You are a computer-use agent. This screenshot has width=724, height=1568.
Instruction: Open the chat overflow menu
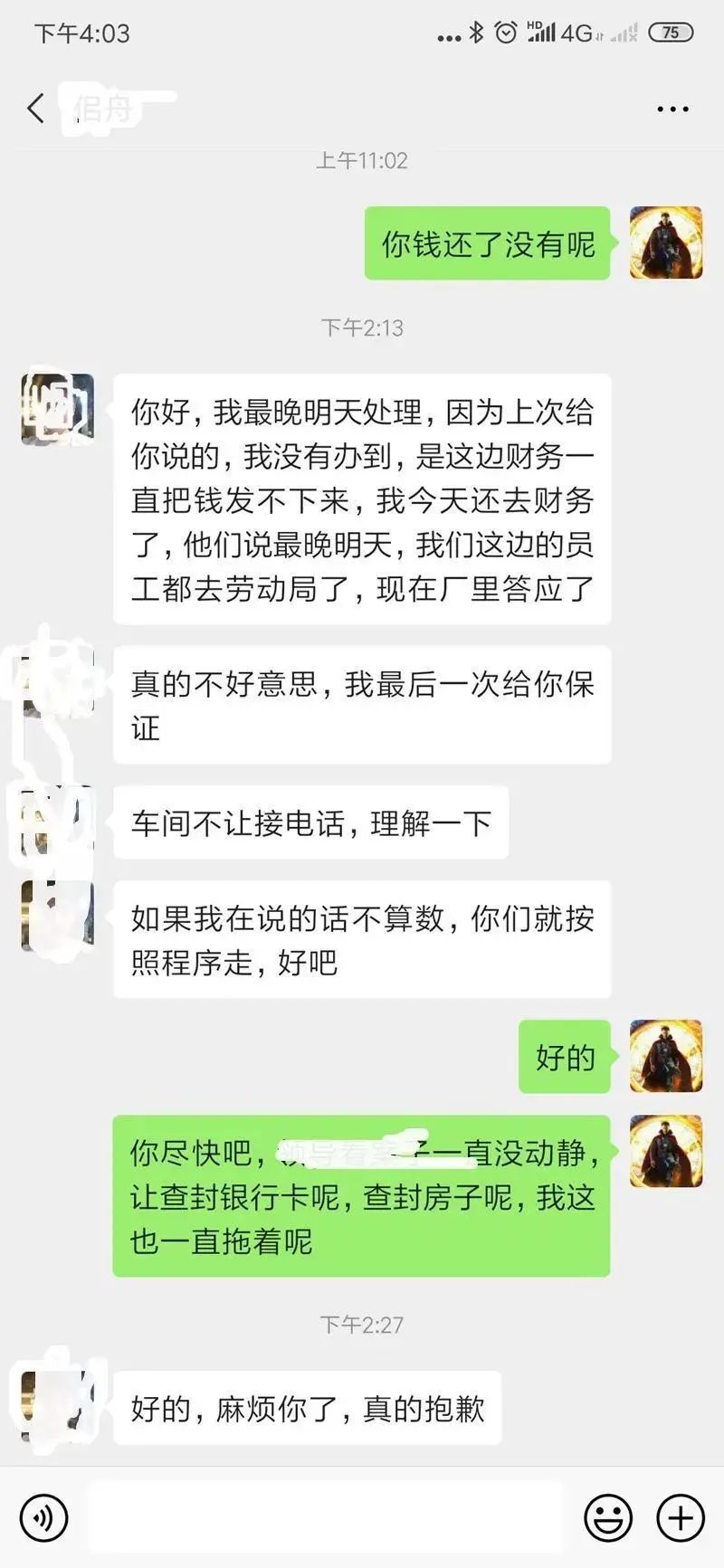tap(672, 109)
